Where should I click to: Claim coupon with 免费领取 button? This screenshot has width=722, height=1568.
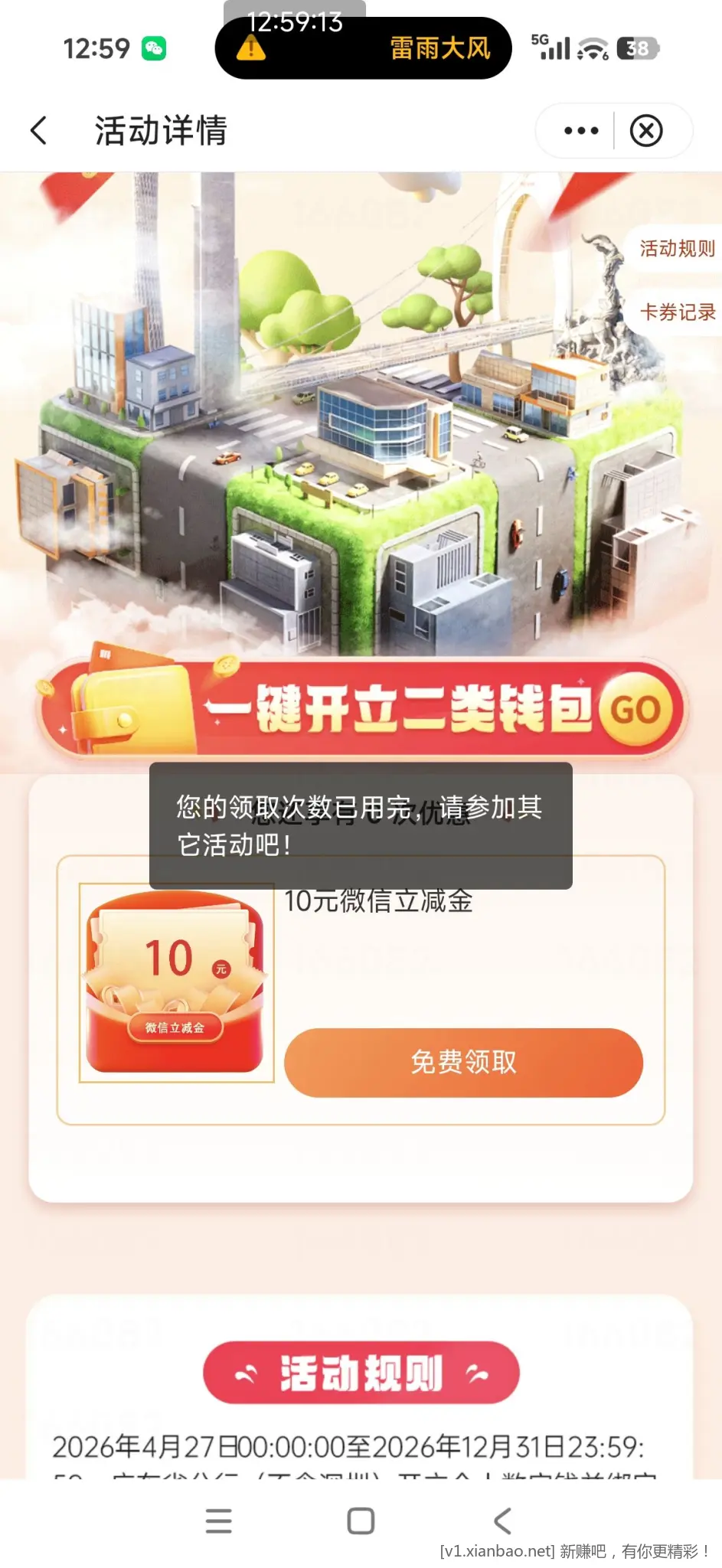pyautogui.click(x=463, y=1062)
